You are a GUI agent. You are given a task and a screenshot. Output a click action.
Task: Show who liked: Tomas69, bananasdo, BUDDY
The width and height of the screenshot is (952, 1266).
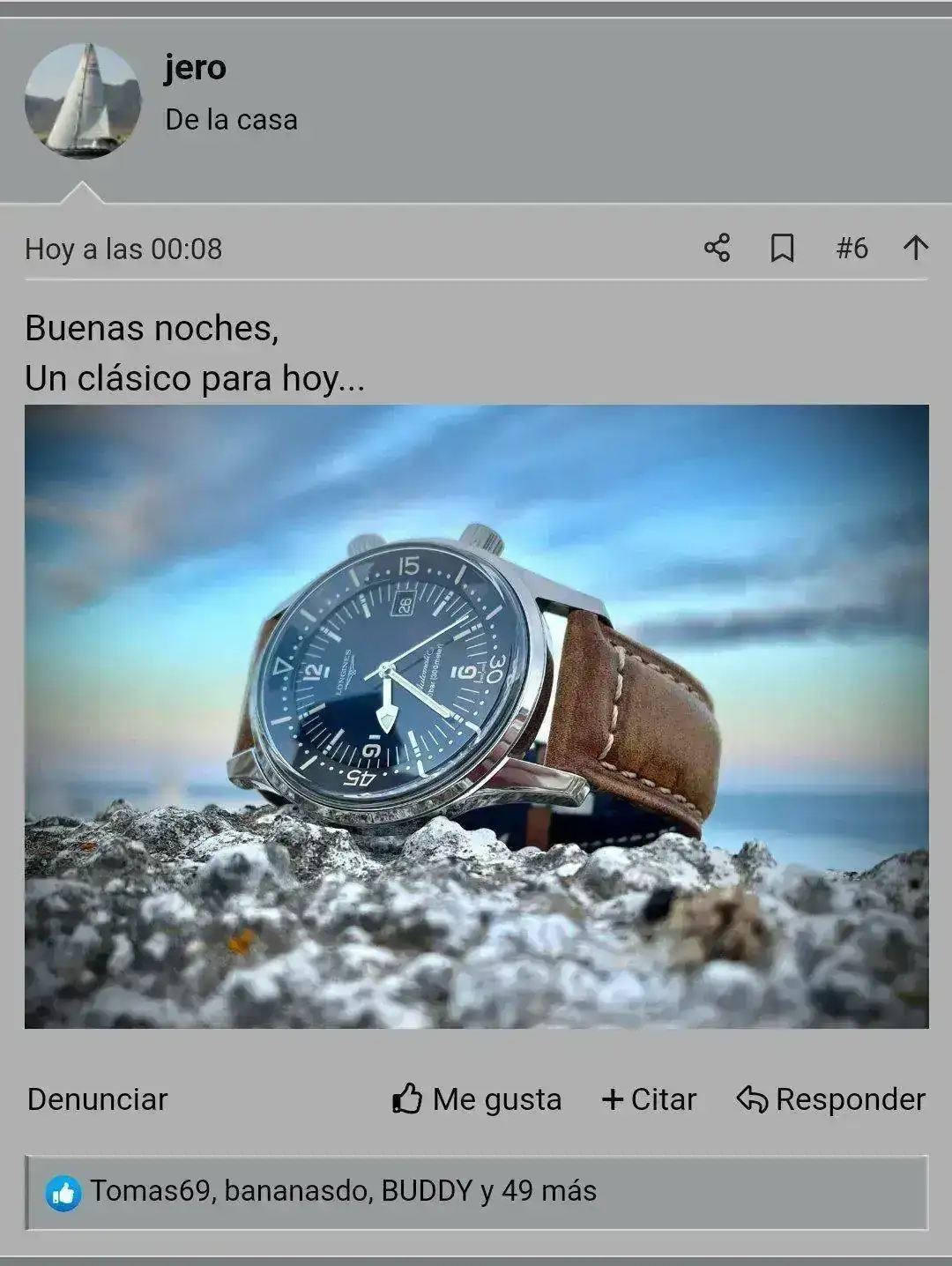tap(344, 1191)
